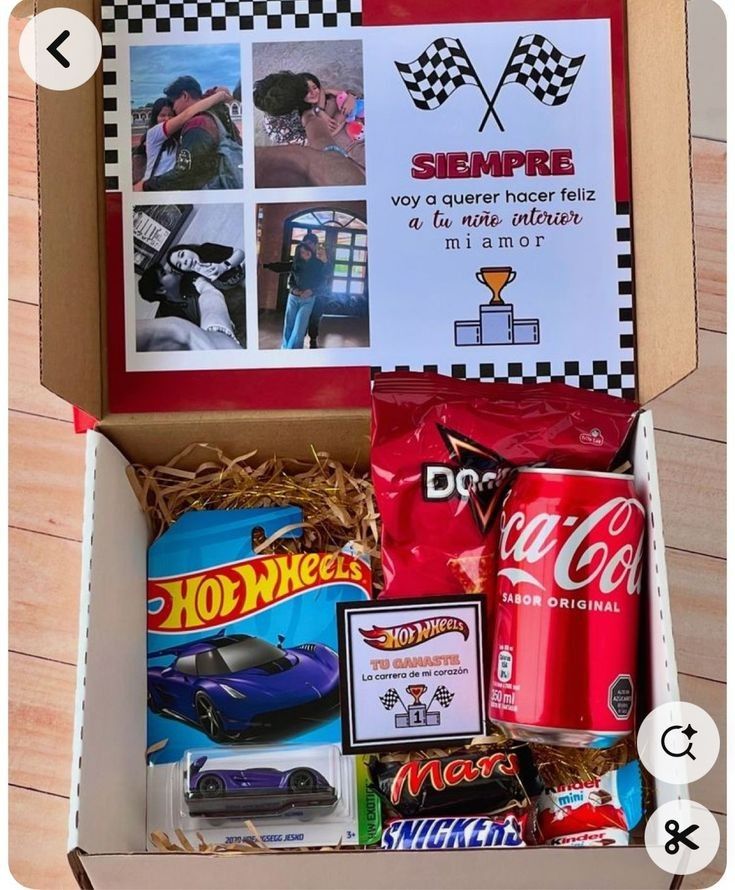Screen dimensions: 735x890
Task: Tap the scissors cutout icon
Action: click(681, 837)
